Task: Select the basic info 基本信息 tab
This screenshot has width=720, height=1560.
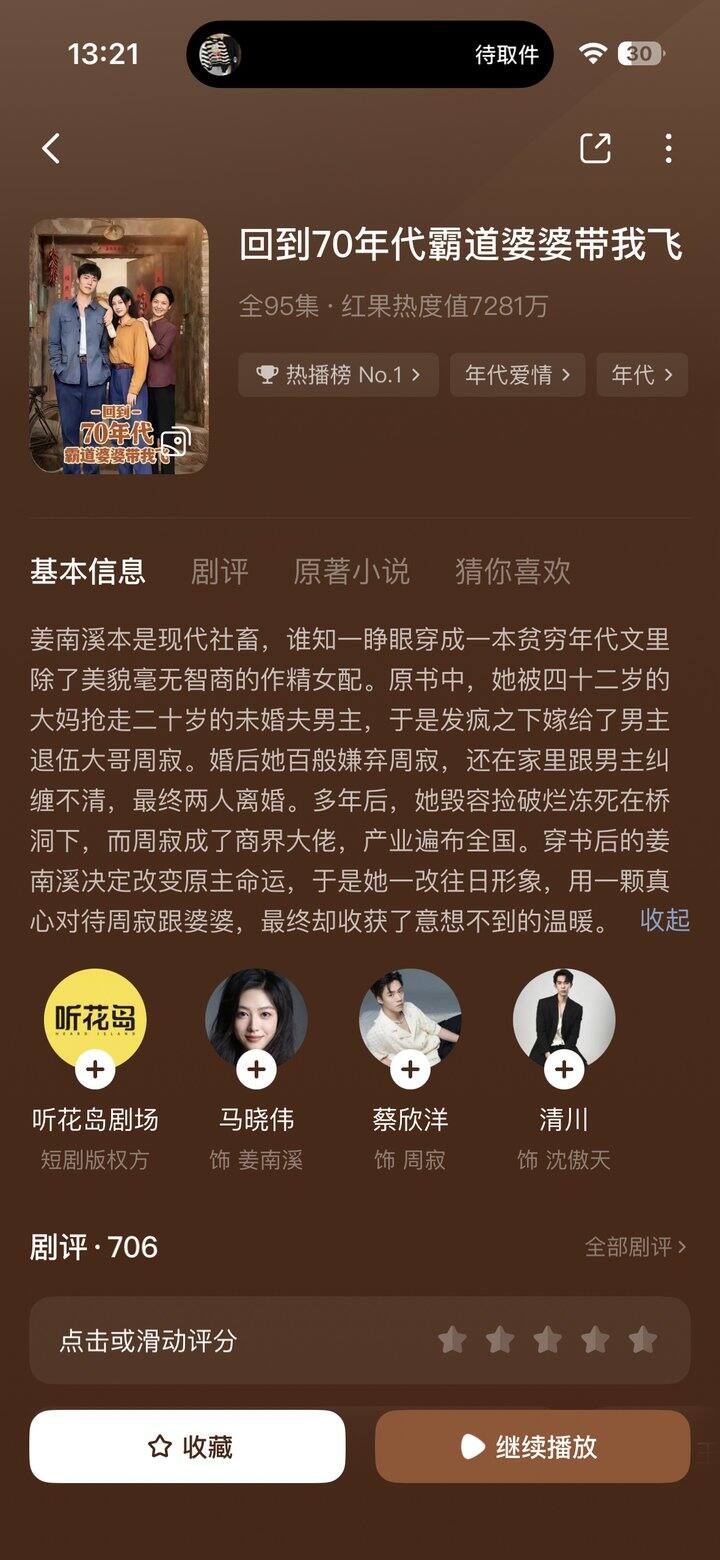Action: (88, 571)
